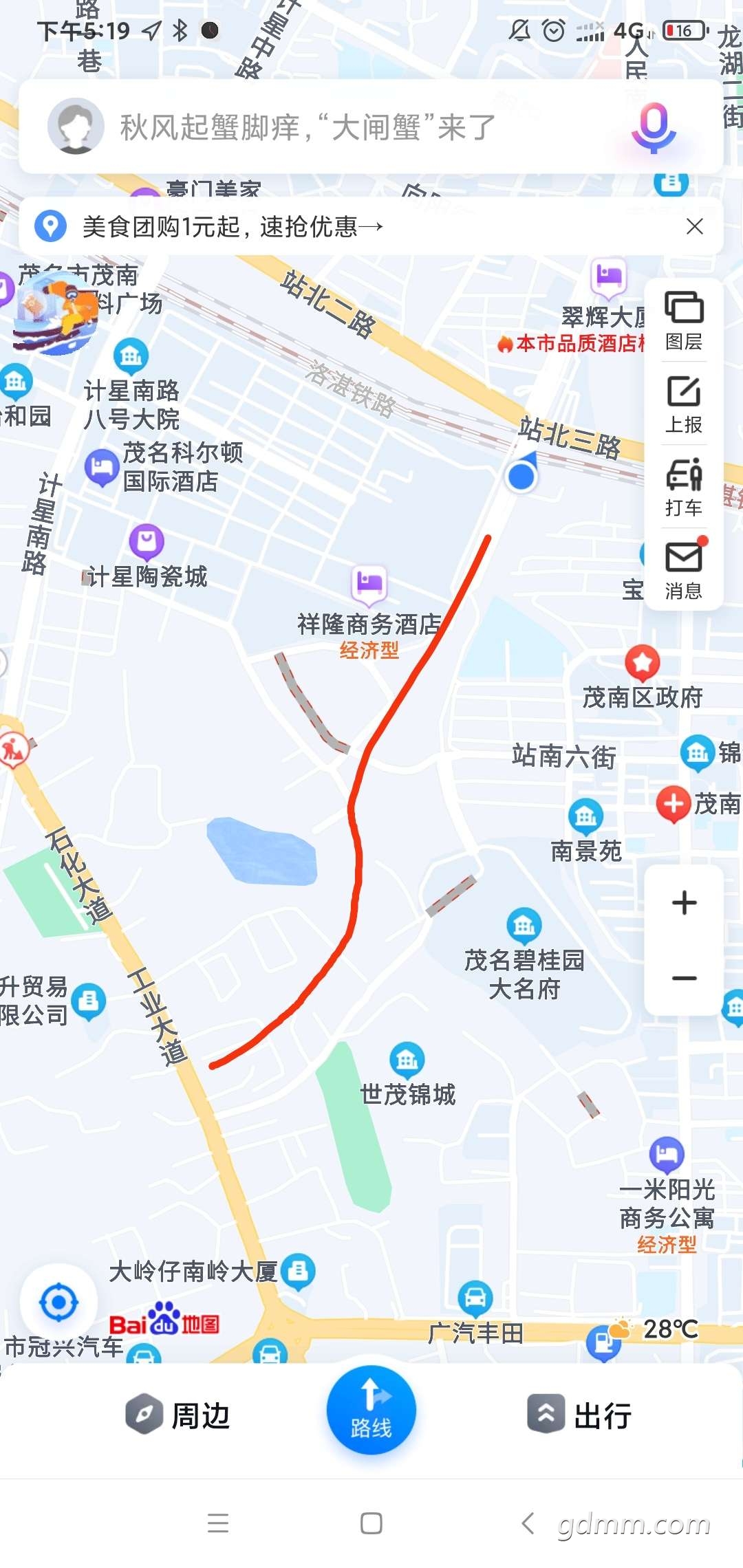The width and height of the screenshot is (743, 1568).
Task: Open the search box at the top
Action: pos(370,127)
